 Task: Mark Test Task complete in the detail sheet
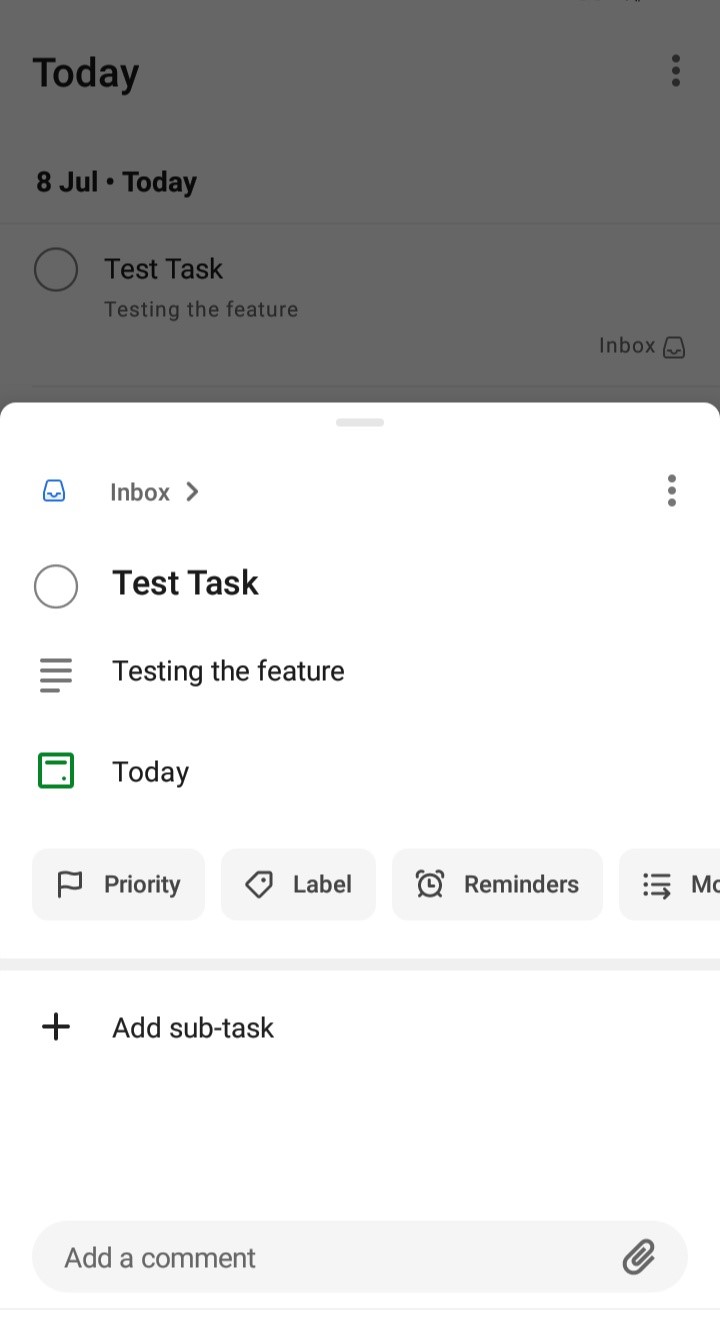coord(56,586)
